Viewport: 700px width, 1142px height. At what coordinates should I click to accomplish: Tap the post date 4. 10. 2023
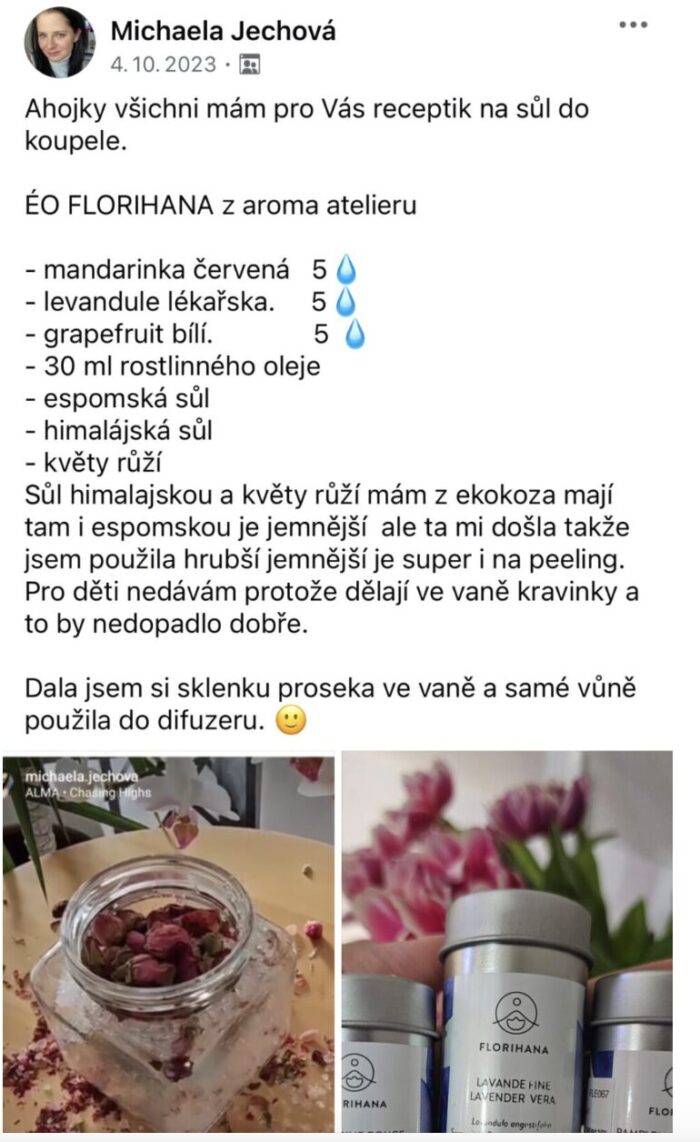[x=163, y=65]
